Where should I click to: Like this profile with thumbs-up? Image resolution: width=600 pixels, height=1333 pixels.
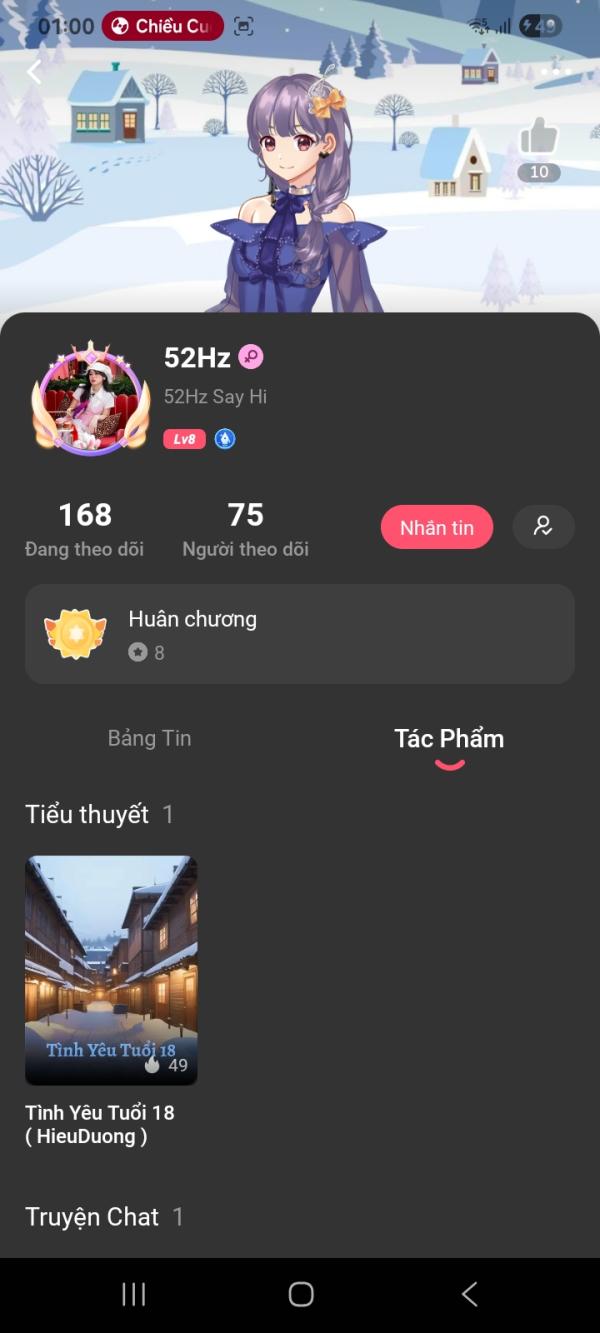point(539,138)
